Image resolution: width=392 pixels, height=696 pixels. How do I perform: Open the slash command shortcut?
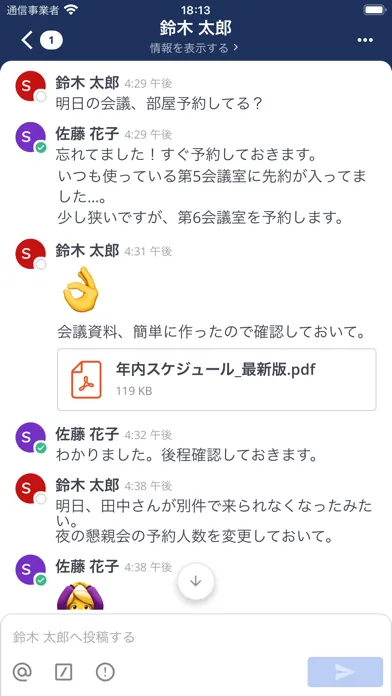click(63, 672)
